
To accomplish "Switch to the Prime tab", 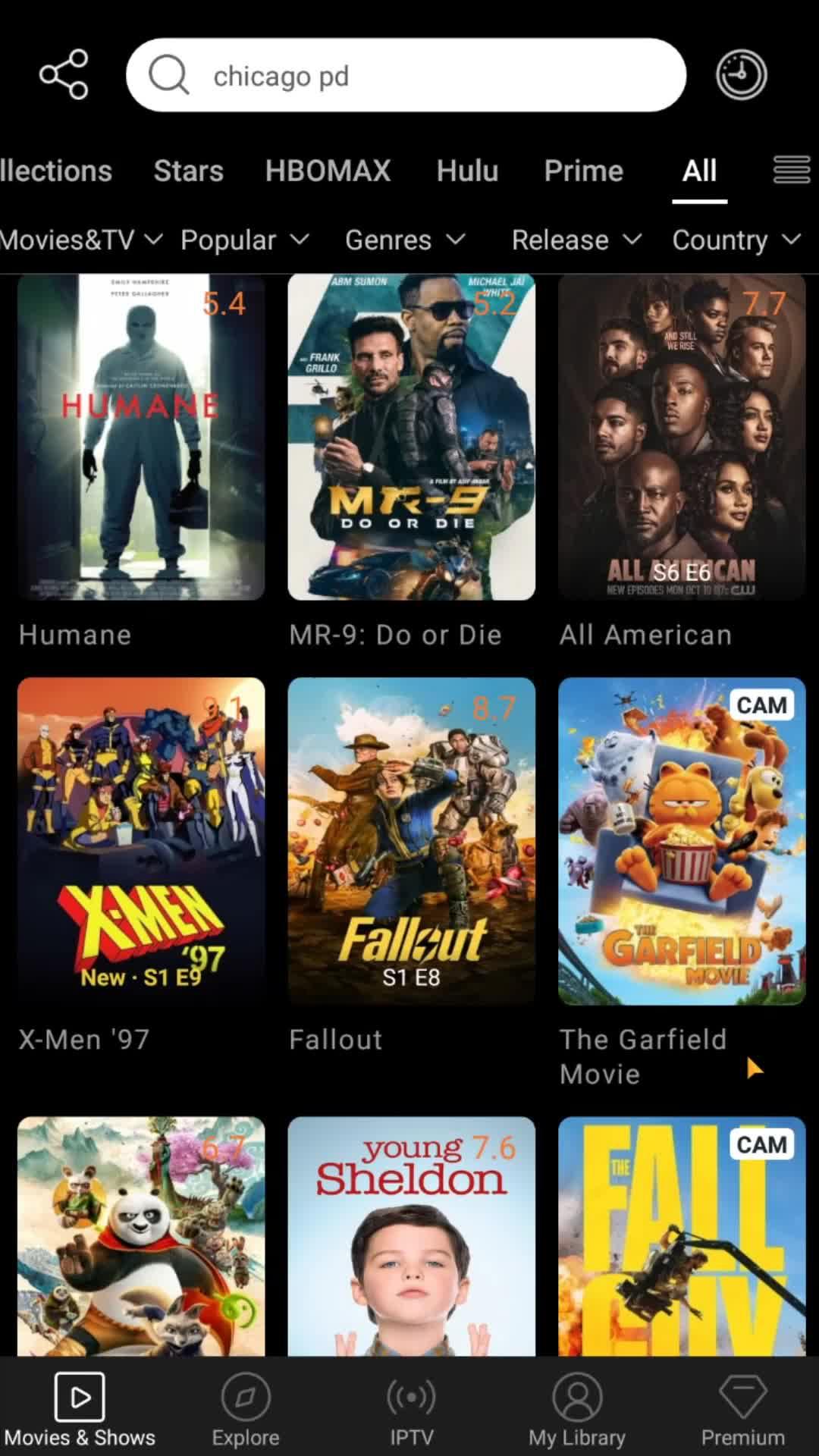I will click(583, 171).
